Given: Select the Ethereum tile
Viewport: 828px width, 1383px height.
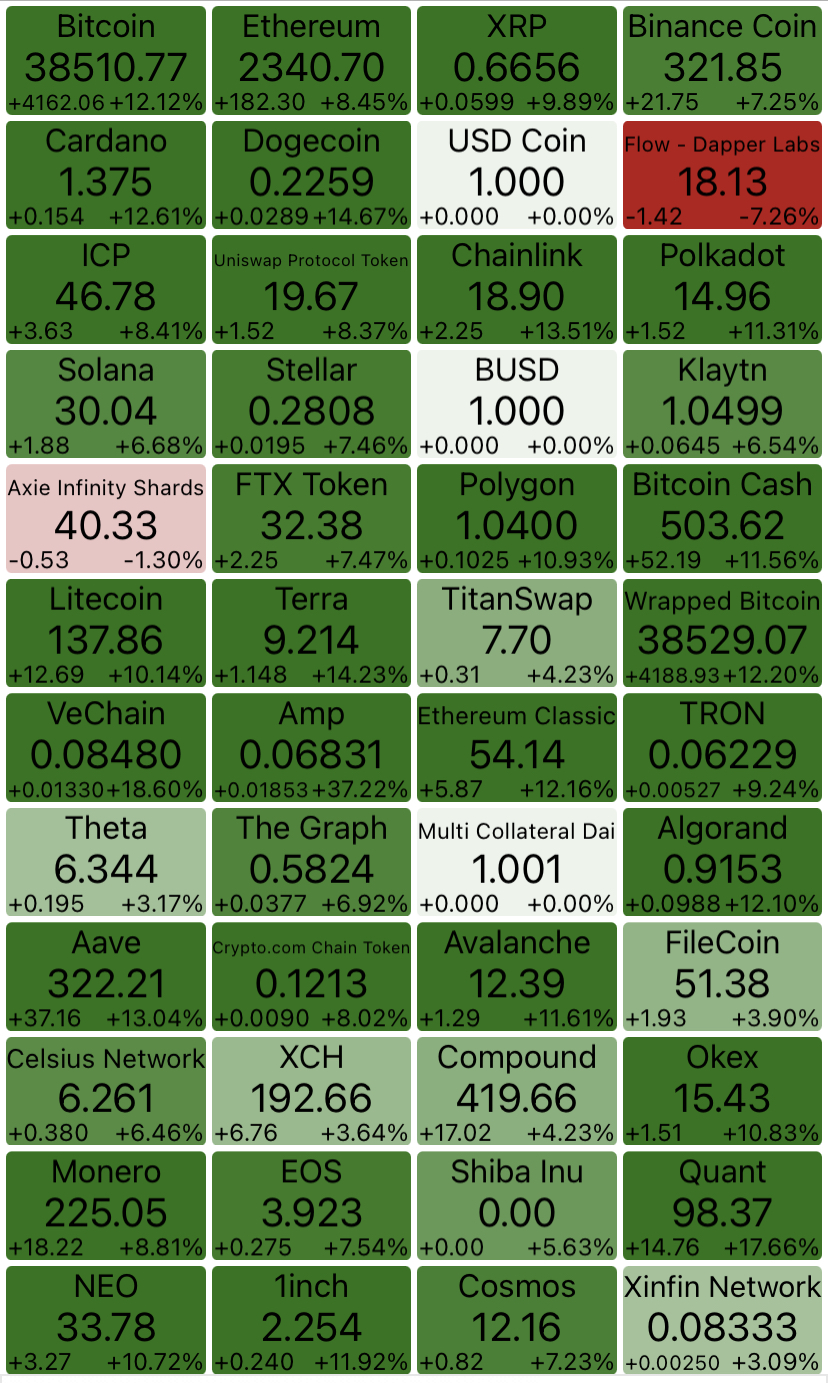Looking at the screenshot, I should click(311, 60).
